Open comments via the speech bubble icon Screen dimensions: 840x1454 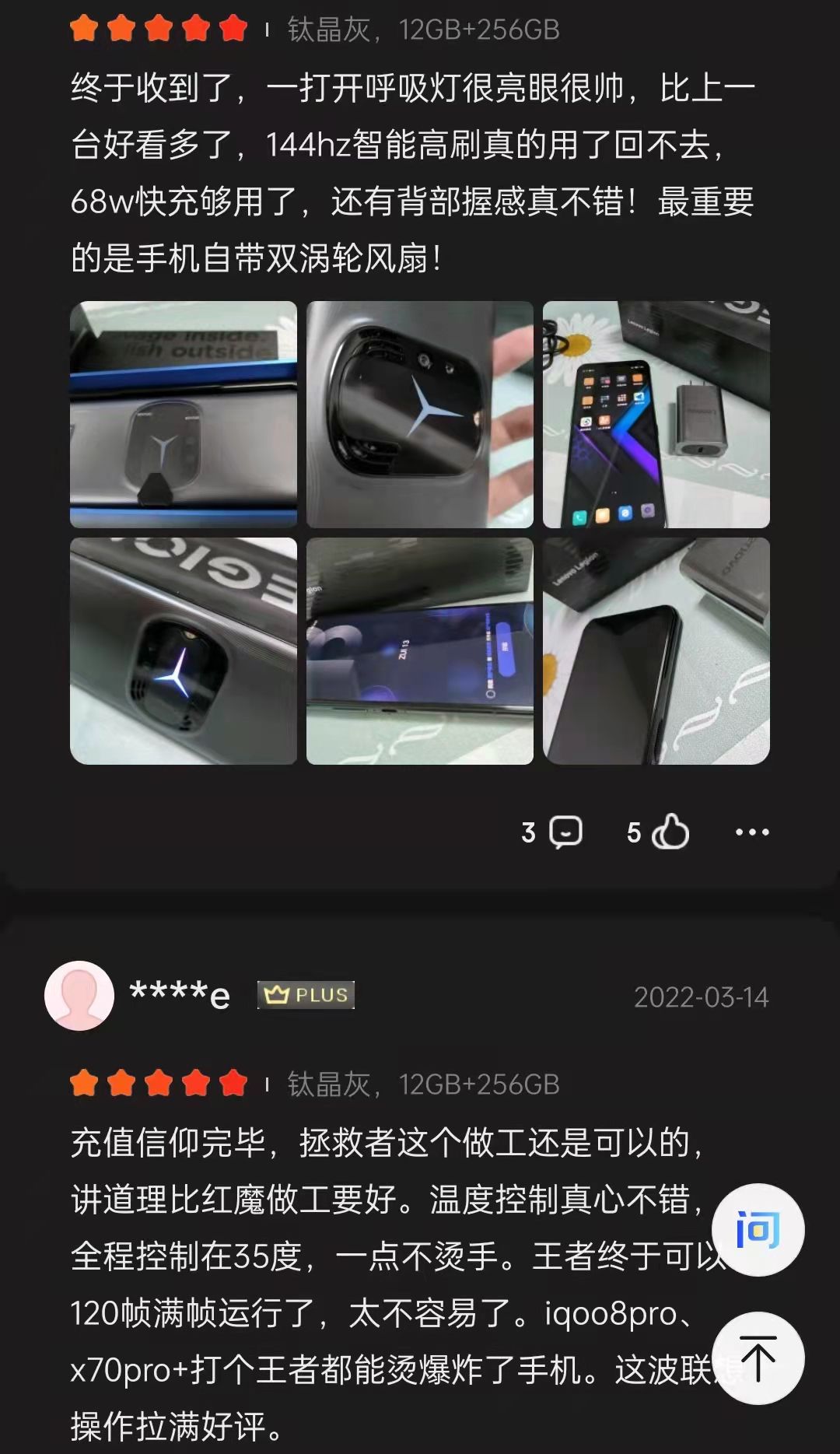[x=567, y=832]
